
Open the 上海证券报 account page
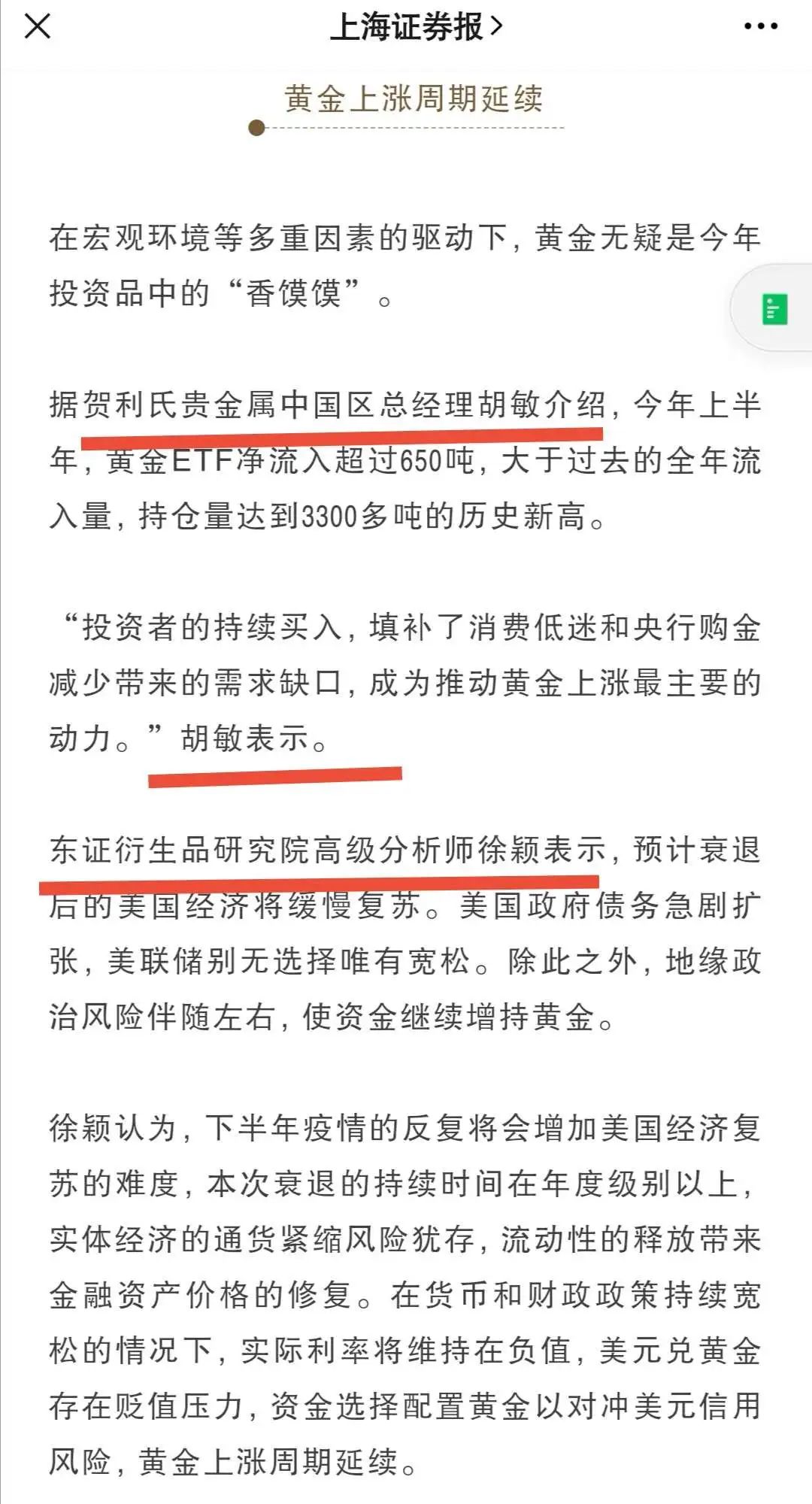click(415, 27)
